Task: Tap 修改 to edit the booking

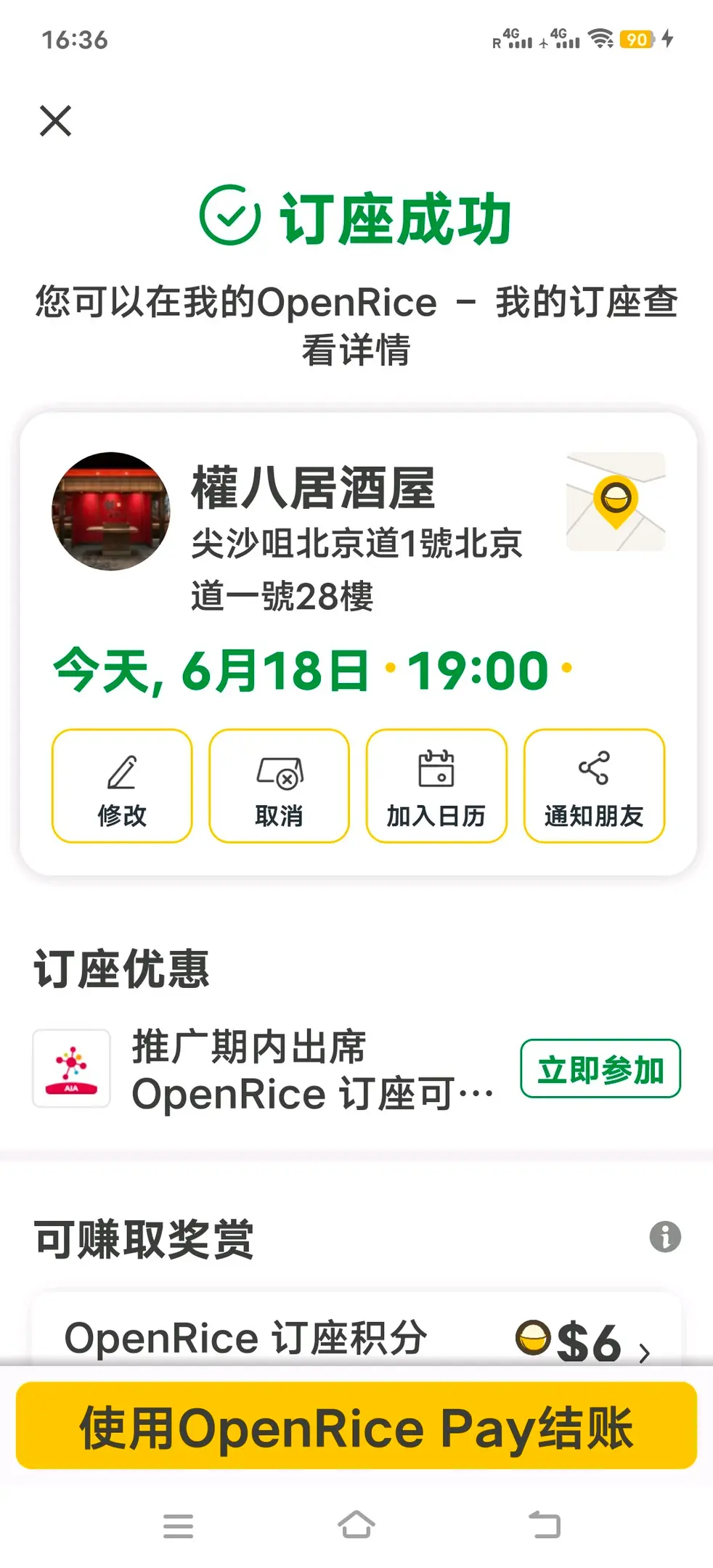Action: coord(122,785)
